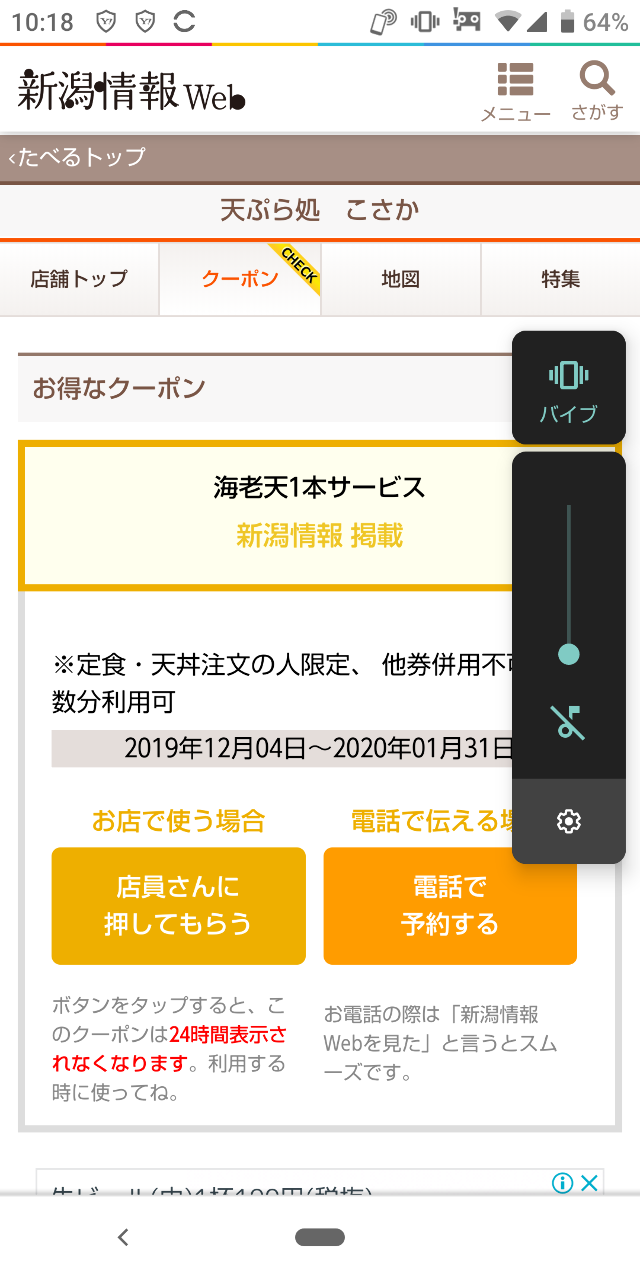Viewport: 640px width, 1280px height.
Task: Switch to the 特集 tab
Action: [x=560, y=279]
